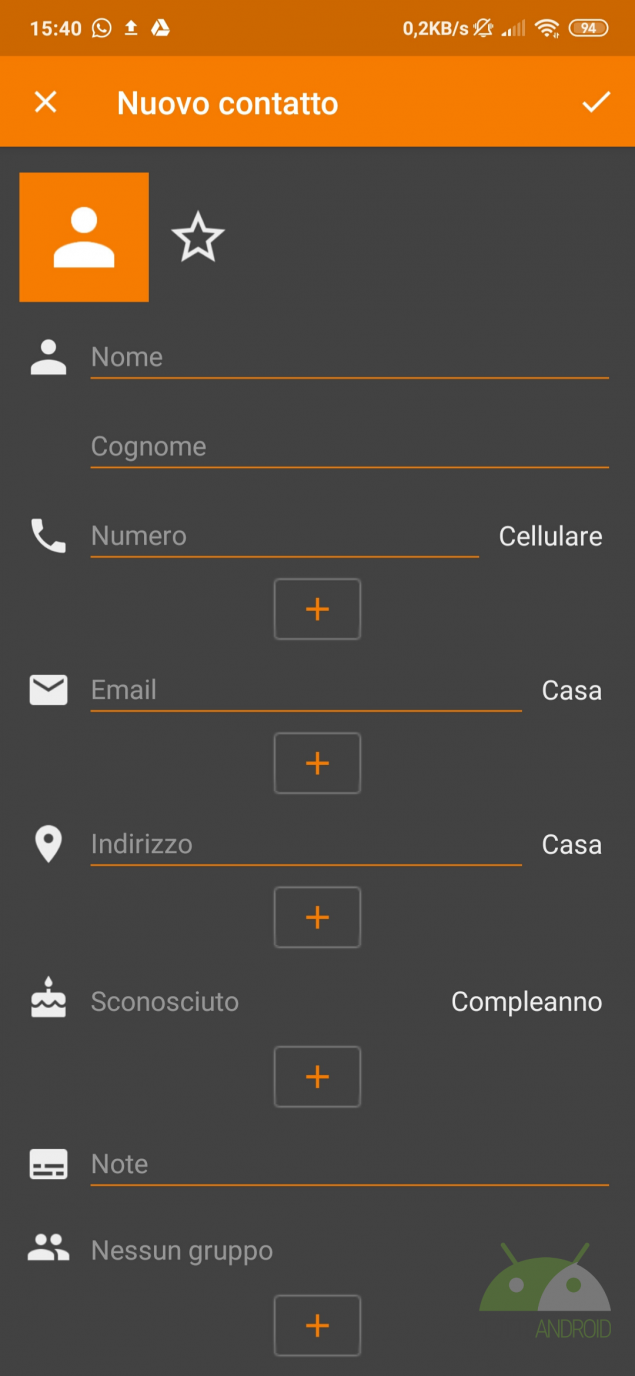Image resolution: width=635 pixels, height=1376 pixels.
Task: Select the Cognome input field
Action: (349, 447)
